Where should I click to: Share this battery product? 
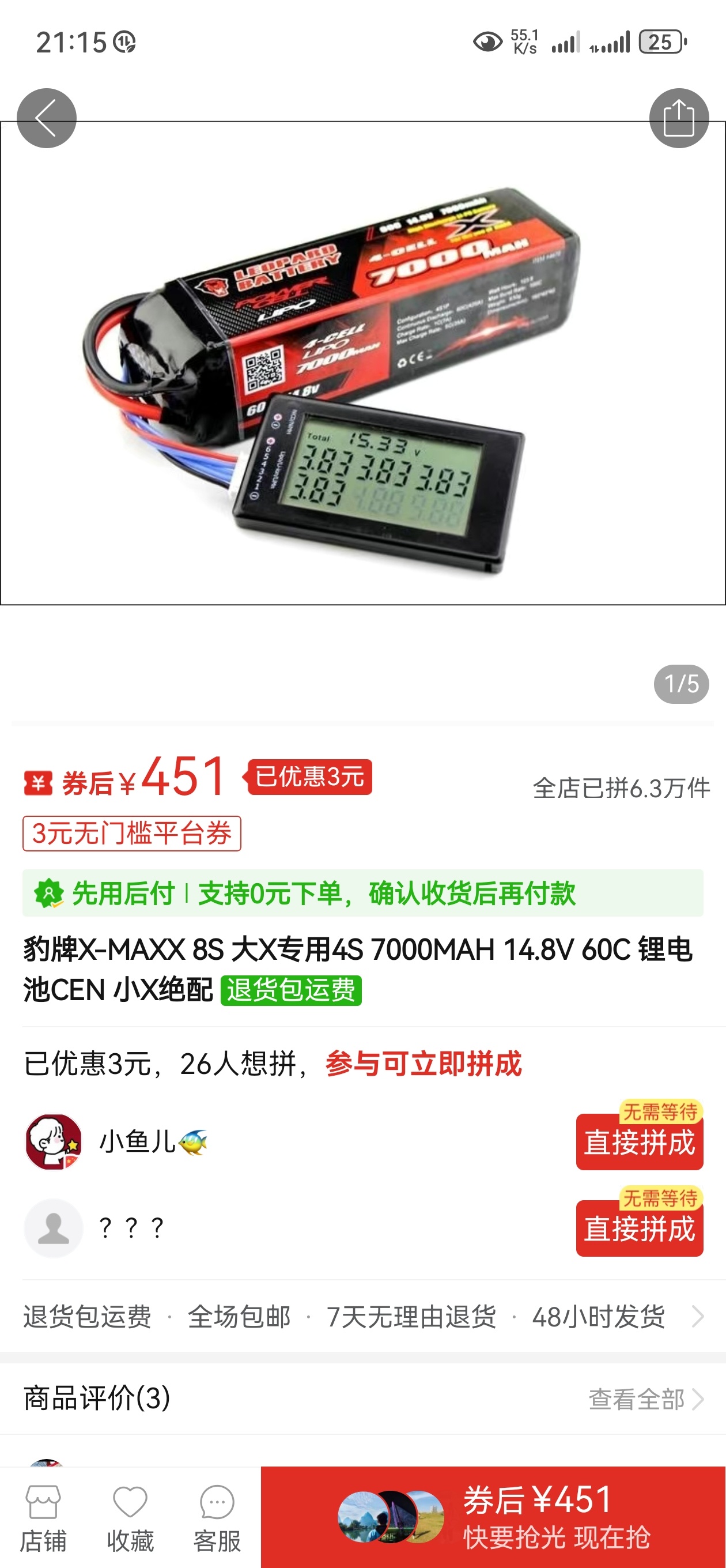[679, 118]
